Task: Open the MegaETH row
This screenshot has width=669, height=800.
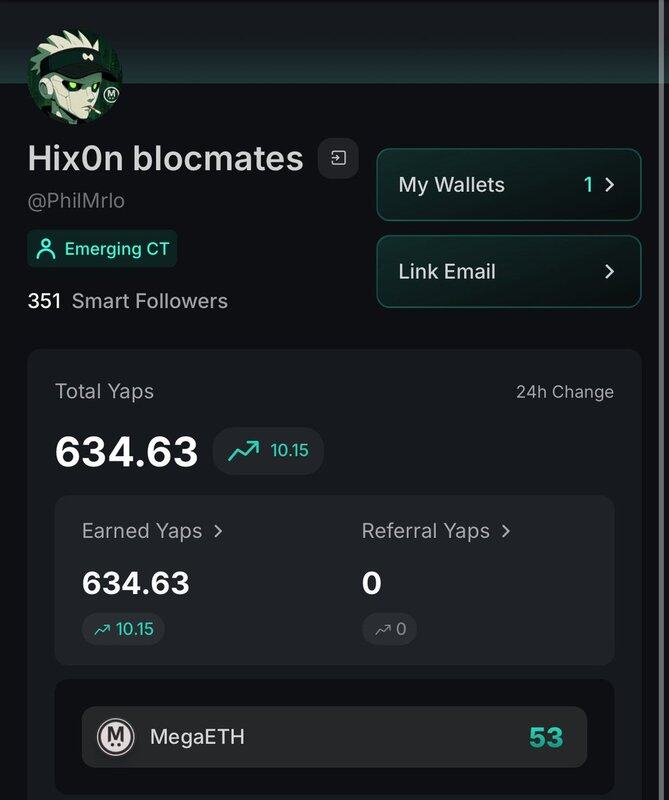Action: pyautogui.click(x=334, y=737)
